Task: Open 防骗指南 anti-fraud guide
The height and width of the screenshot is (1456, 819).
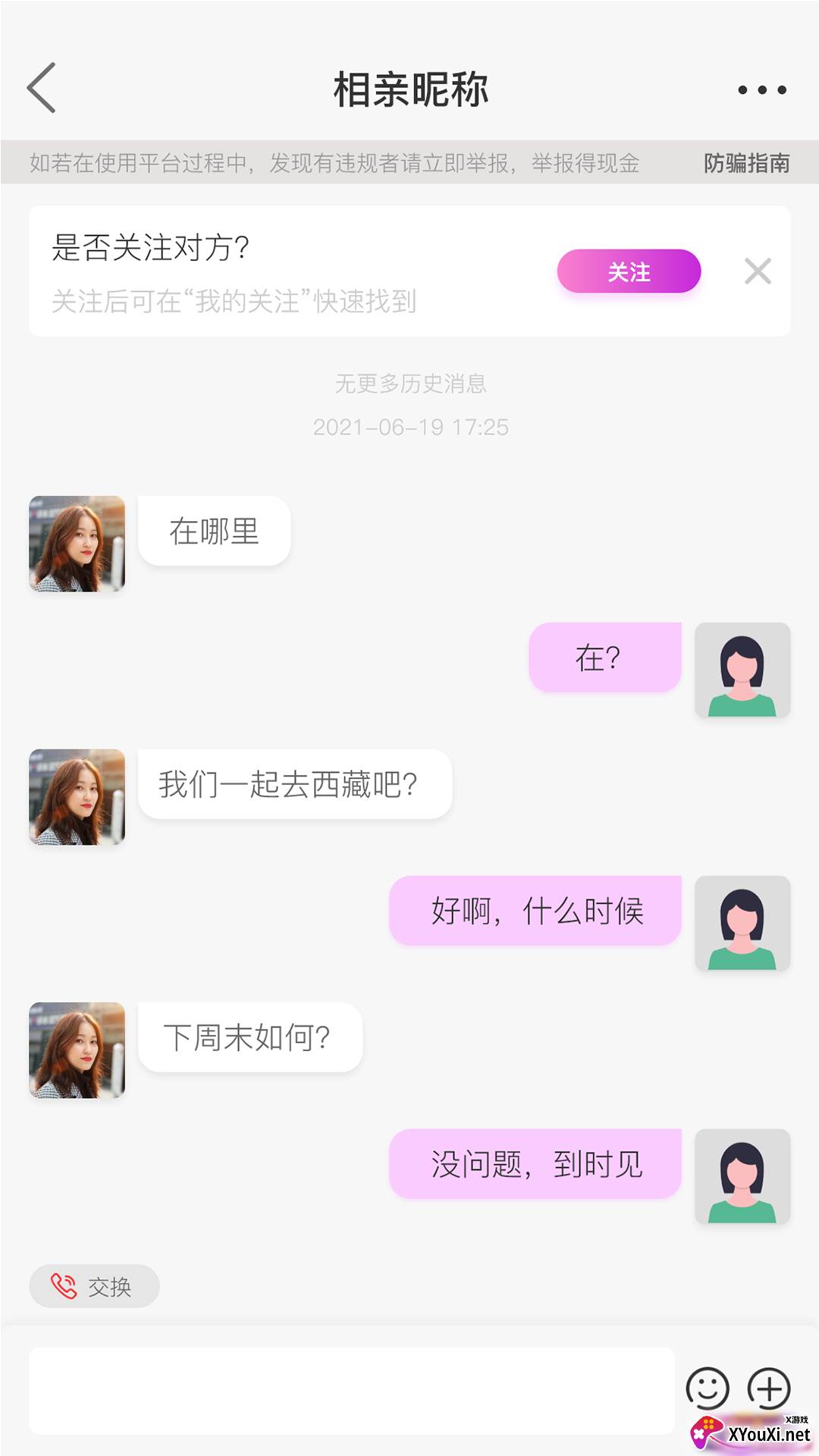Action: pyautogui.click(x=746, y=162)
